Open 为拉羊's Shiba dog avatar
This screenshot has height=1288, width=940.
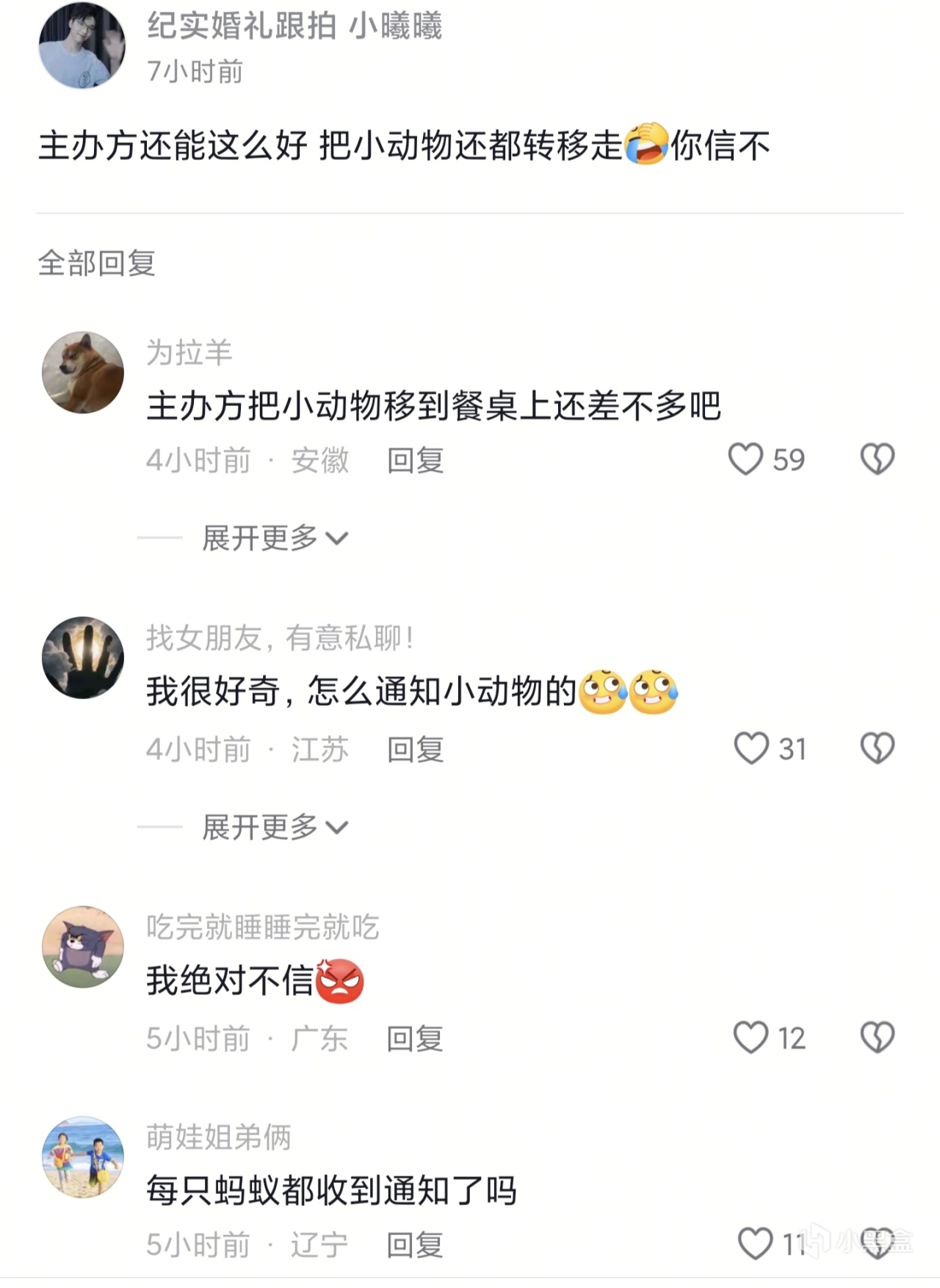(x=83, y=372)
